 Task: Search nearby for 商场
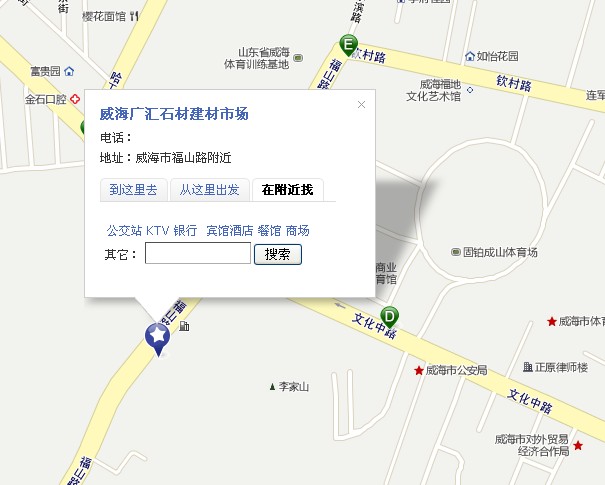point(297,230)
